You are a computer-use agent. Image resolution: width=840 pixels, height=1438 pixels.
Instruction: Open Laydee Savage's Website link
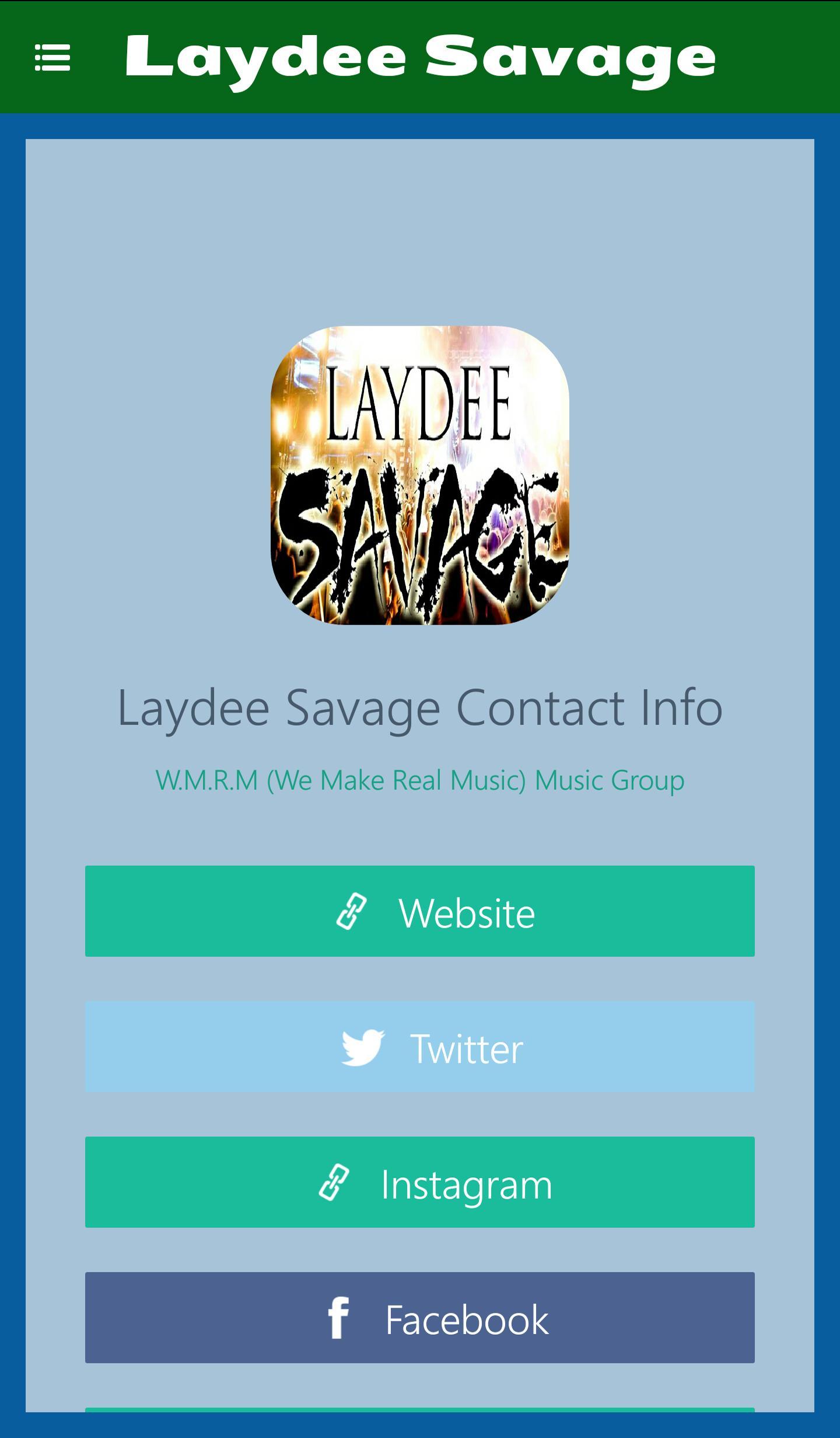click(419, 911)
